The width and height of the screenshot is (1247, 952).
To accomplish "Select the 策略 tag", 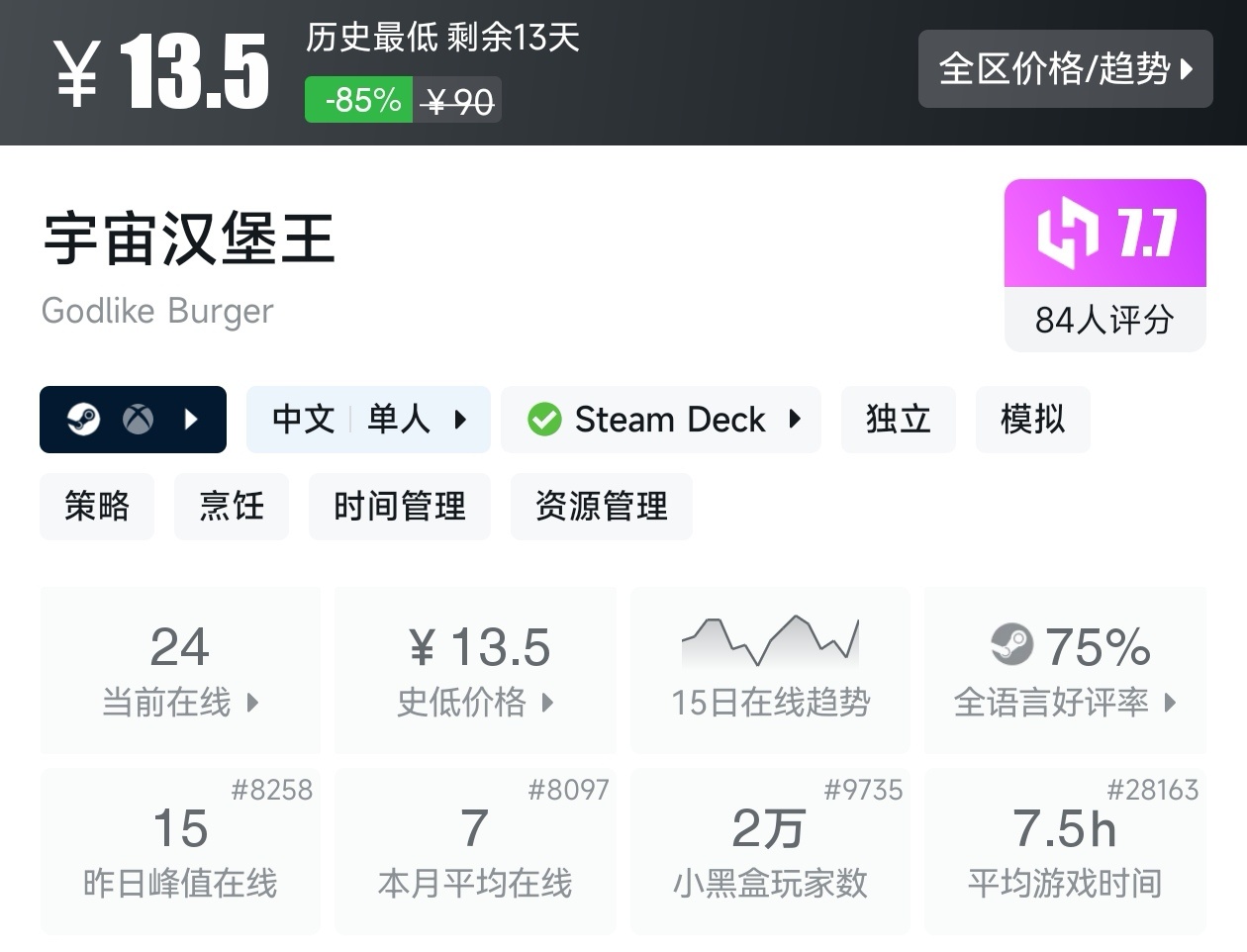I will pyautogui.click(x=97, y=507).
